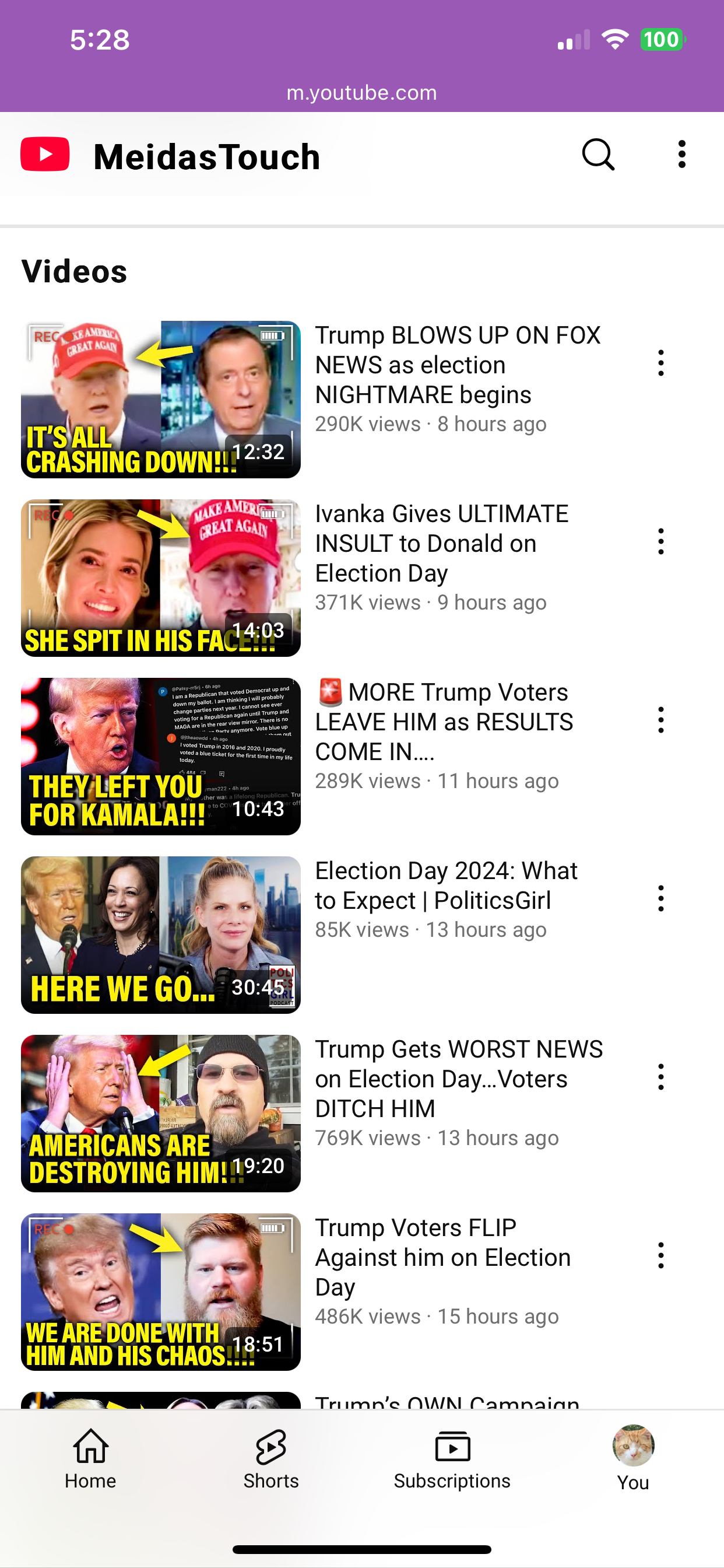
Task: Open options for 'Trump Gets WORST NEWS' video
Action: point(660,1077)
